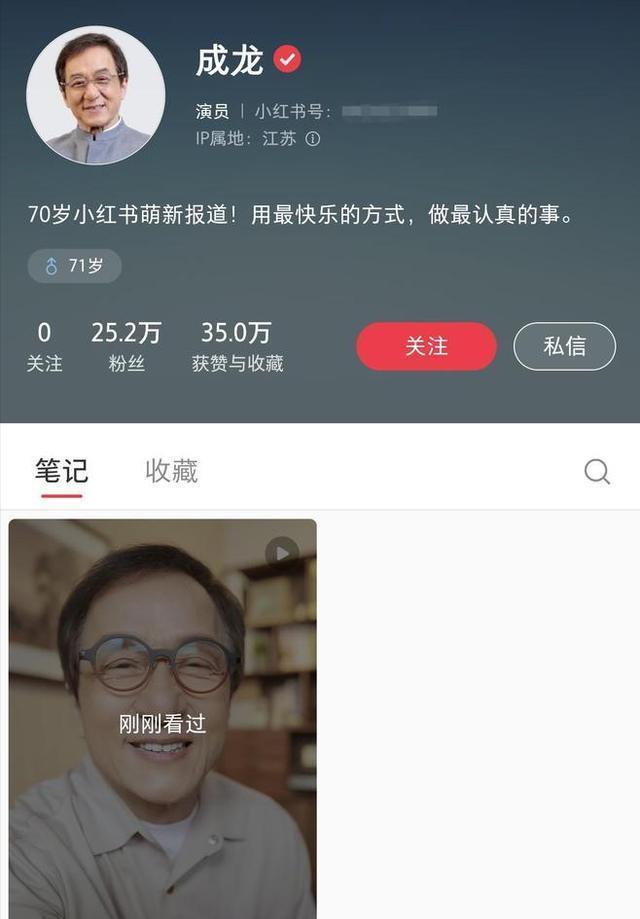Follow this account with the 关注 button

pos(426,346)
